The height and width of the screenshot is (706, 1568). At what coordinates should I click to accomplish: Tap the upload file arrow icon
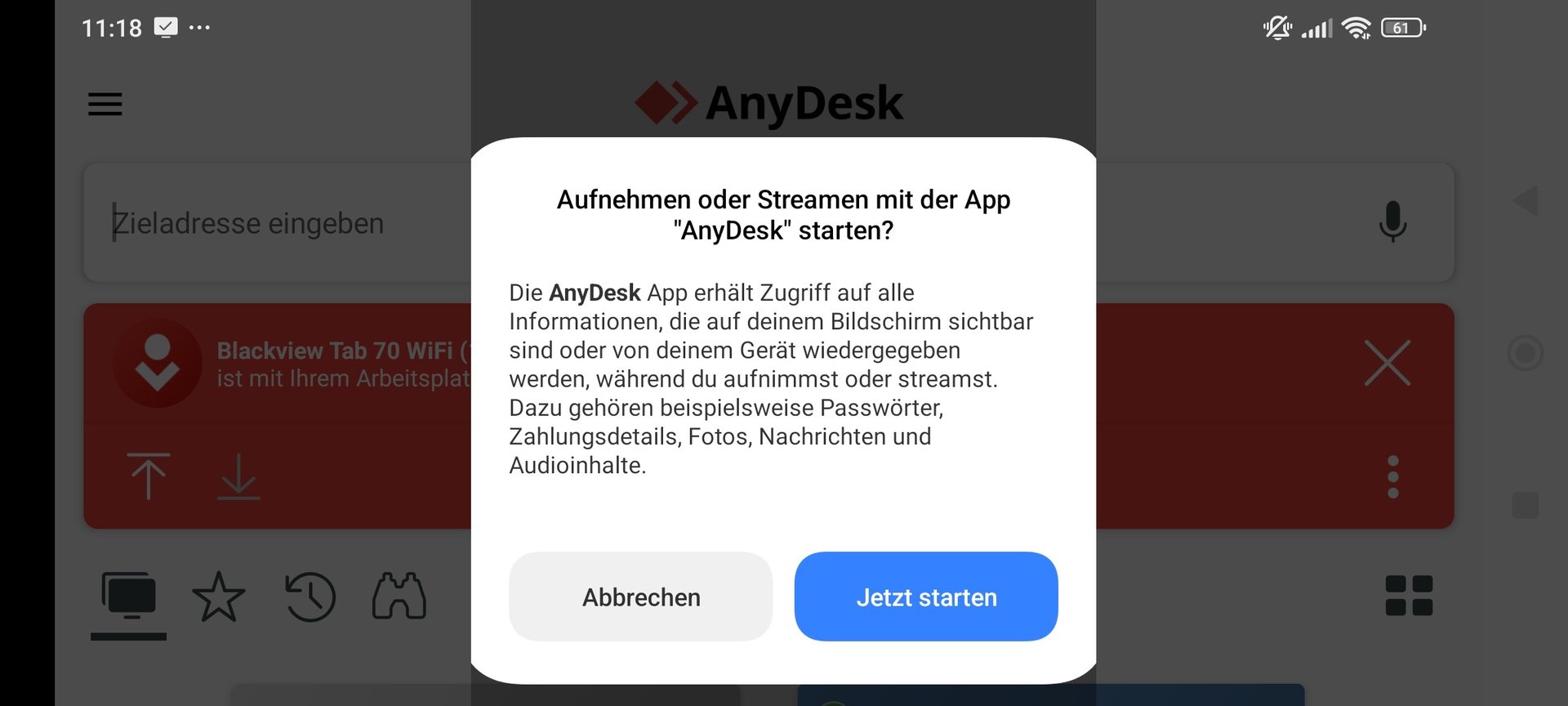click(149, 476)
